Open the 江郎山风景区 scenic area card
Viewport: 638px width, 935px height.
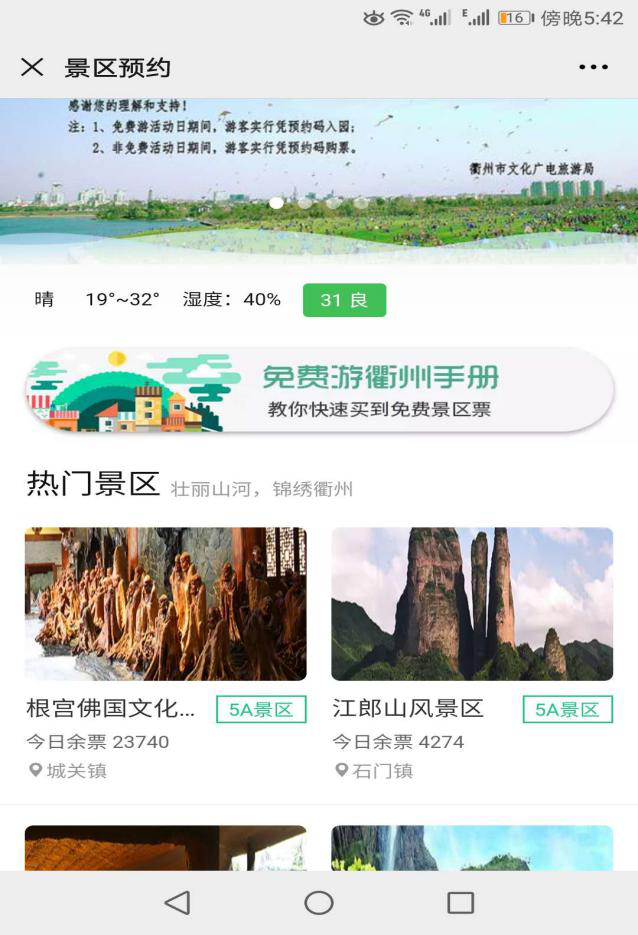coord(472,654)
